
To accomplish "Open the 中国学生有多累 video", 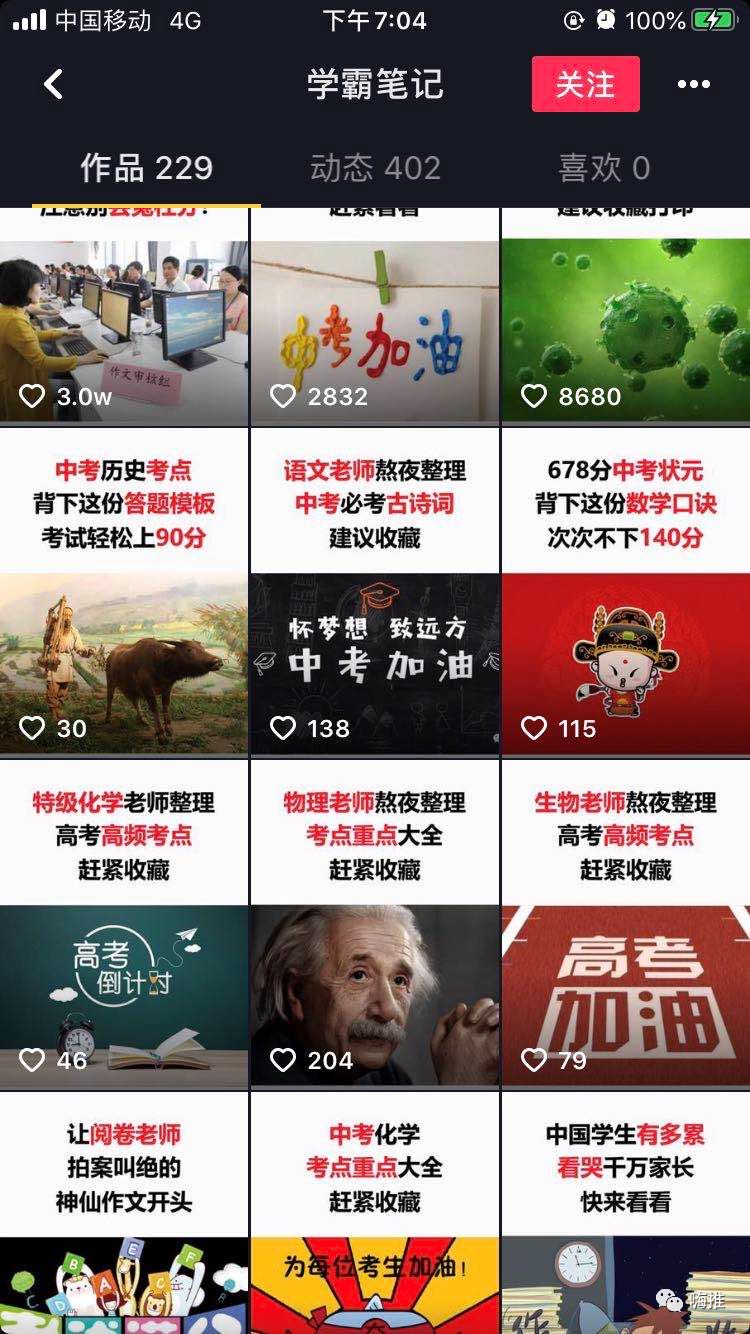I will [625, 1212].
